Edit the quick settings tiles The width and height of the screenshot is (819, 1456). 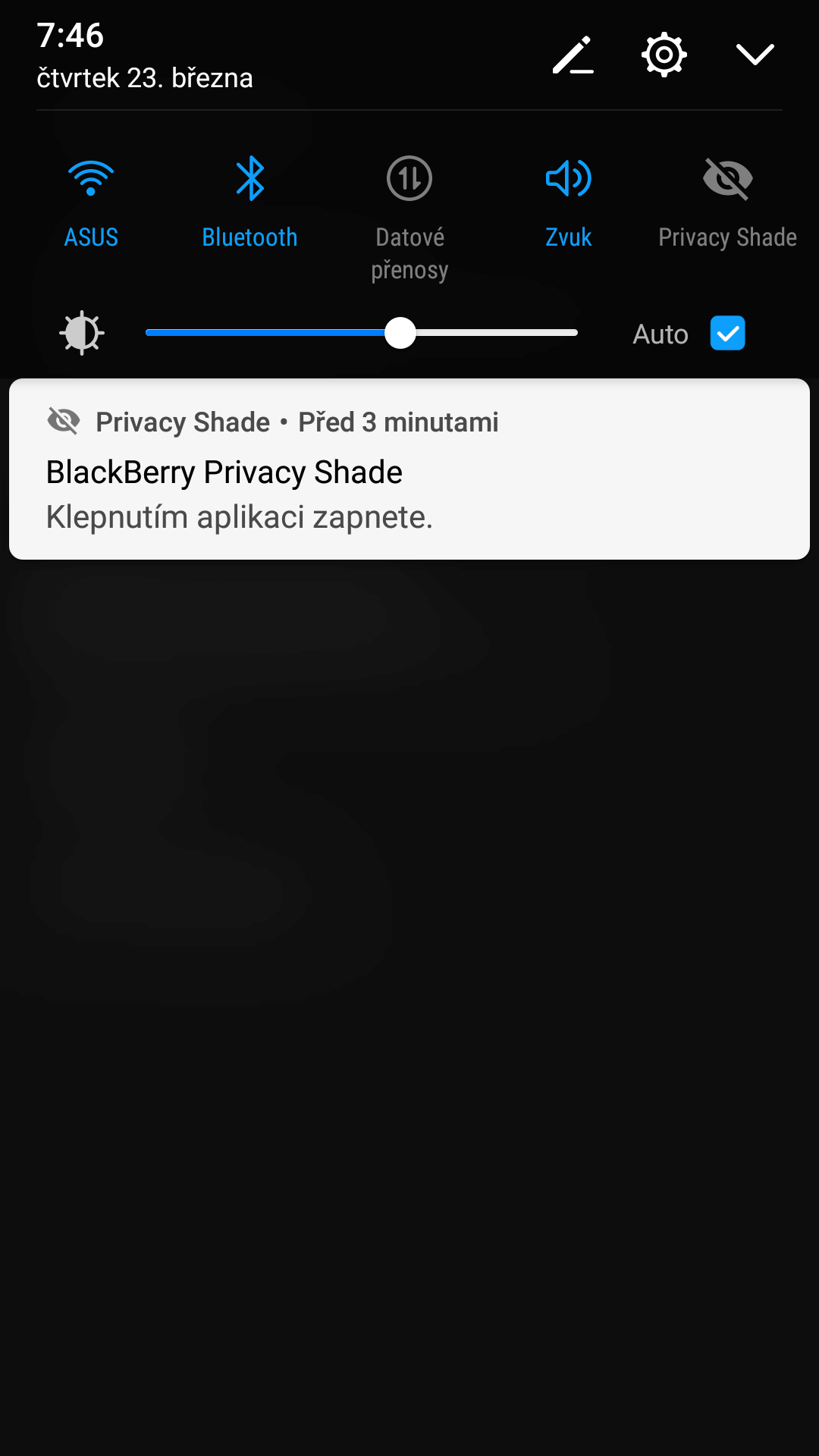(x=573, y=55)
